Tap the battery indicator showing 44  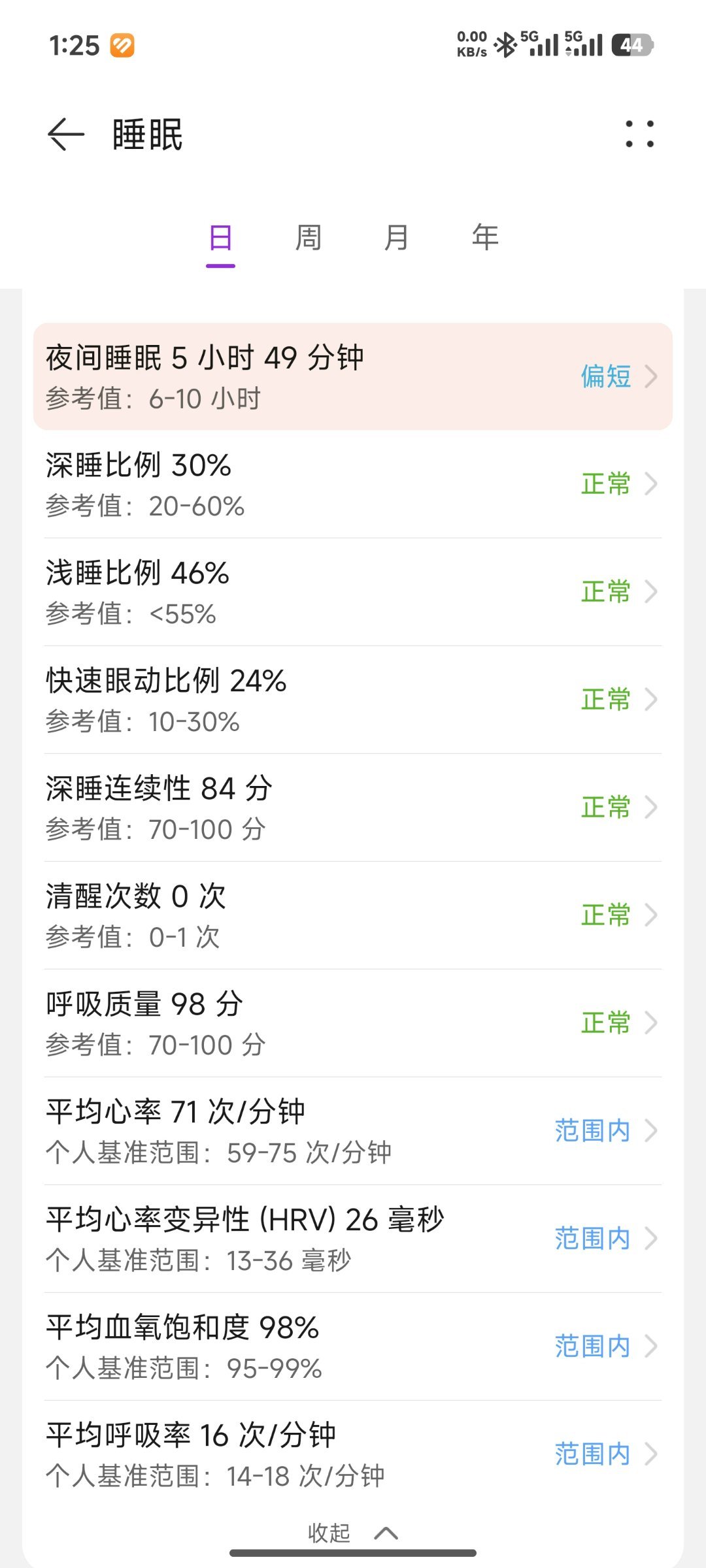(x=632, y=42)
